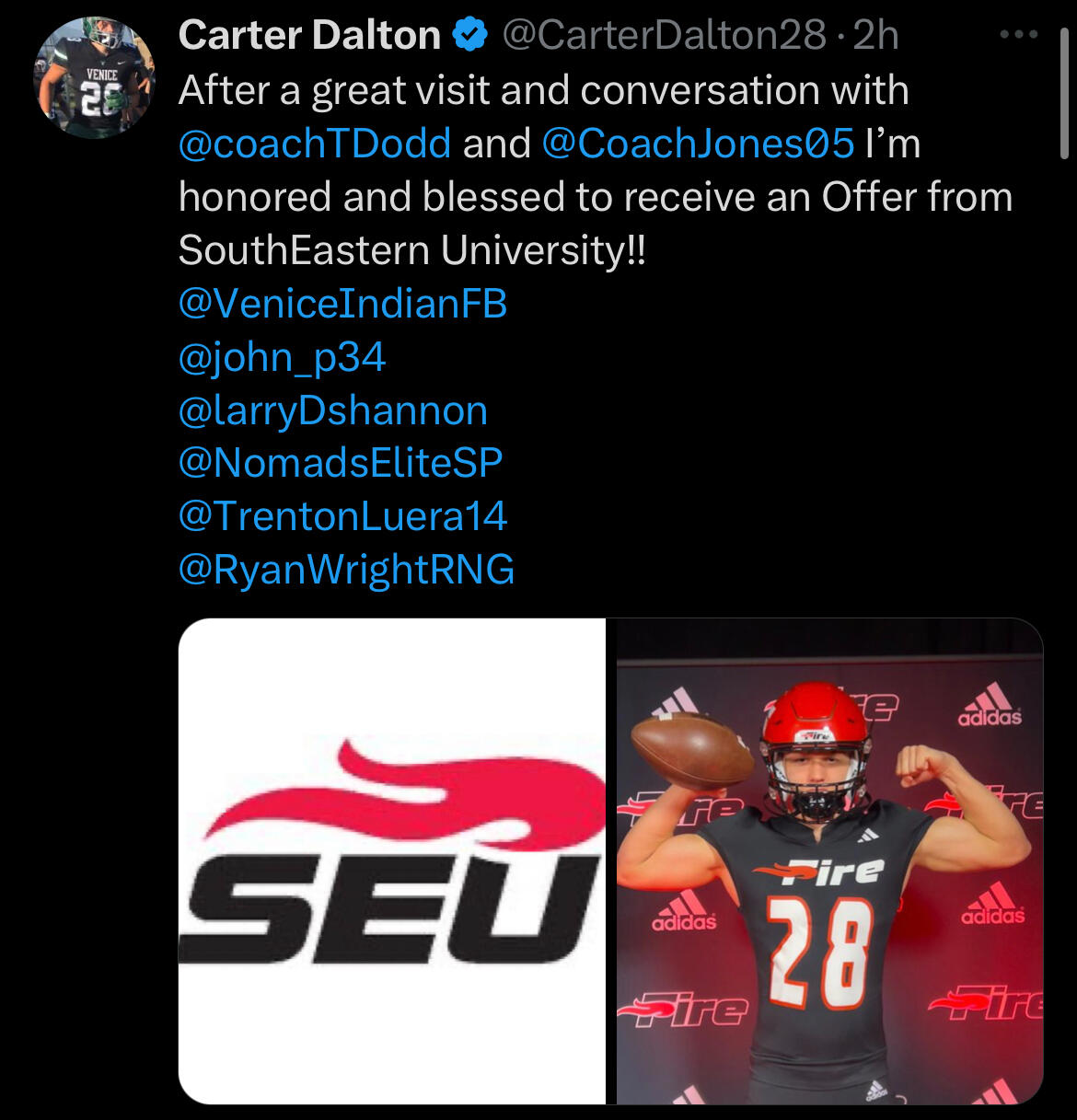View the @larryDshannon profile
Viewport: 1077px width, 1120px height.
(332, 410)
